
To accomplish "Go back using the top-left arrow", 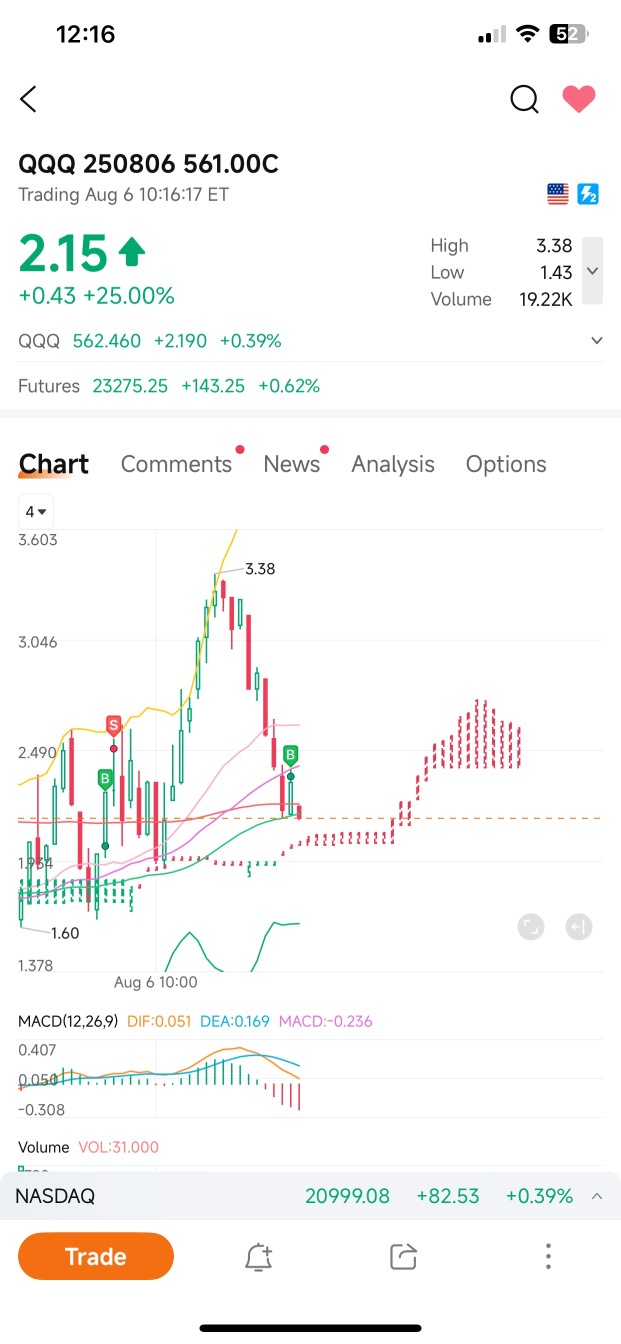I will click(29, 99).
